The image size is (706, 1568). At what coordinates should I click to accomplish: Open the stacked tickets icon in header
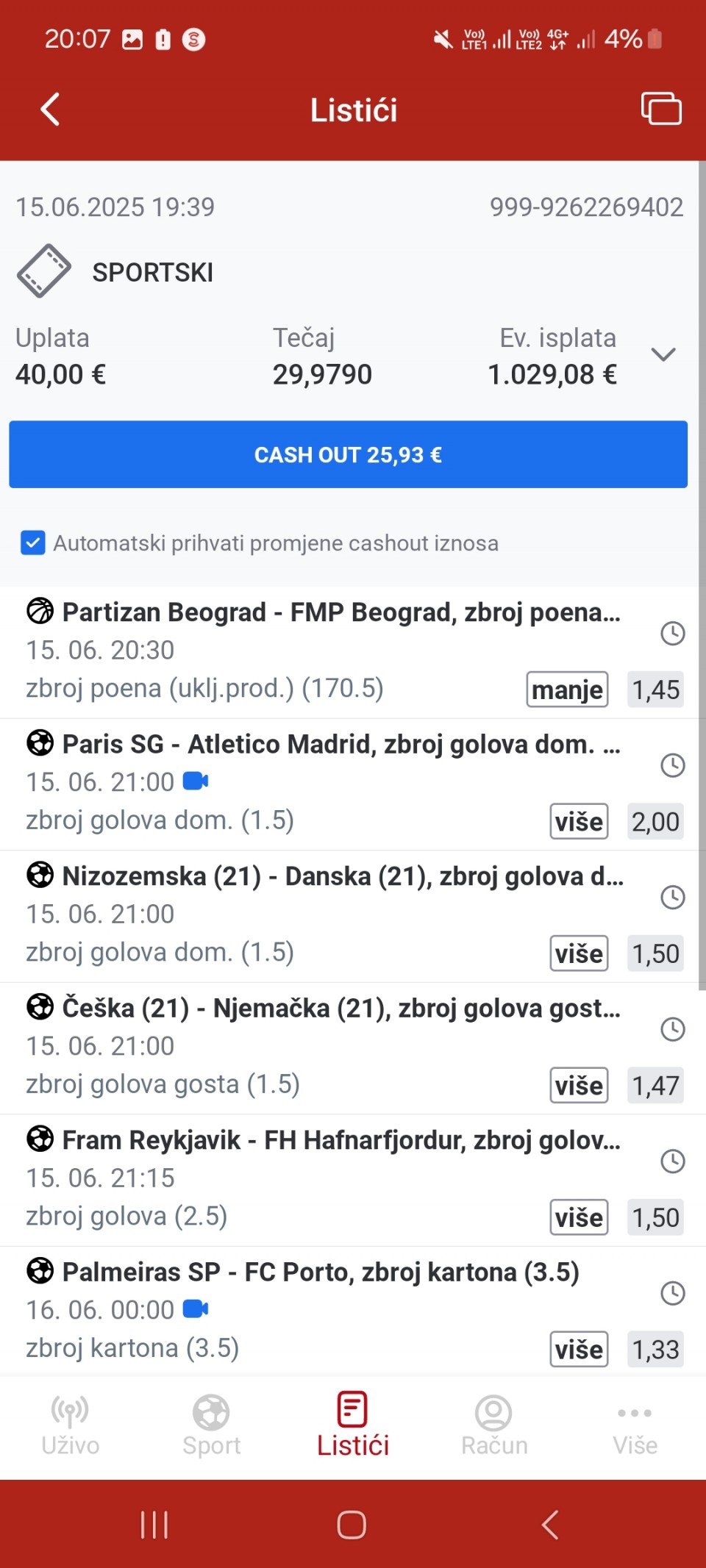pos(661,109)
